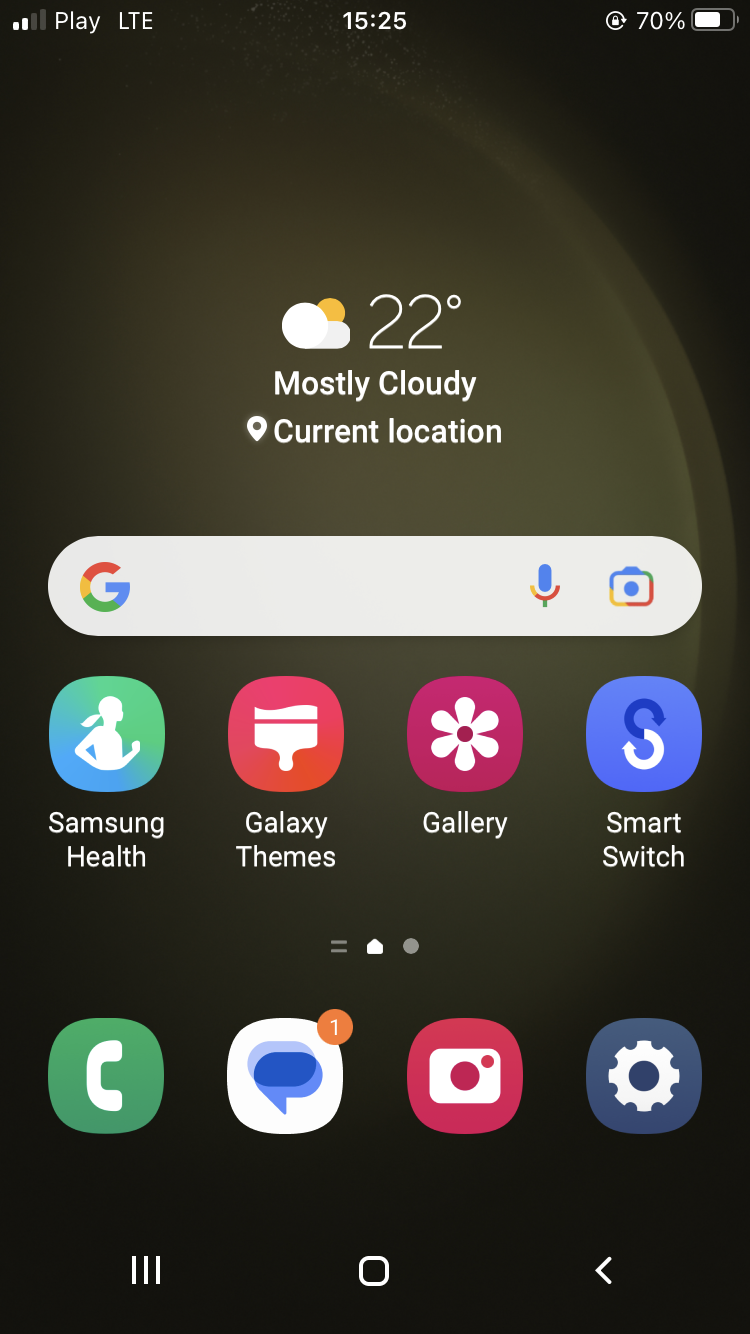This screenshot has width=750, height=1334.
Task: Tap the navigation bar back arrow
Action: [603, 1270]
